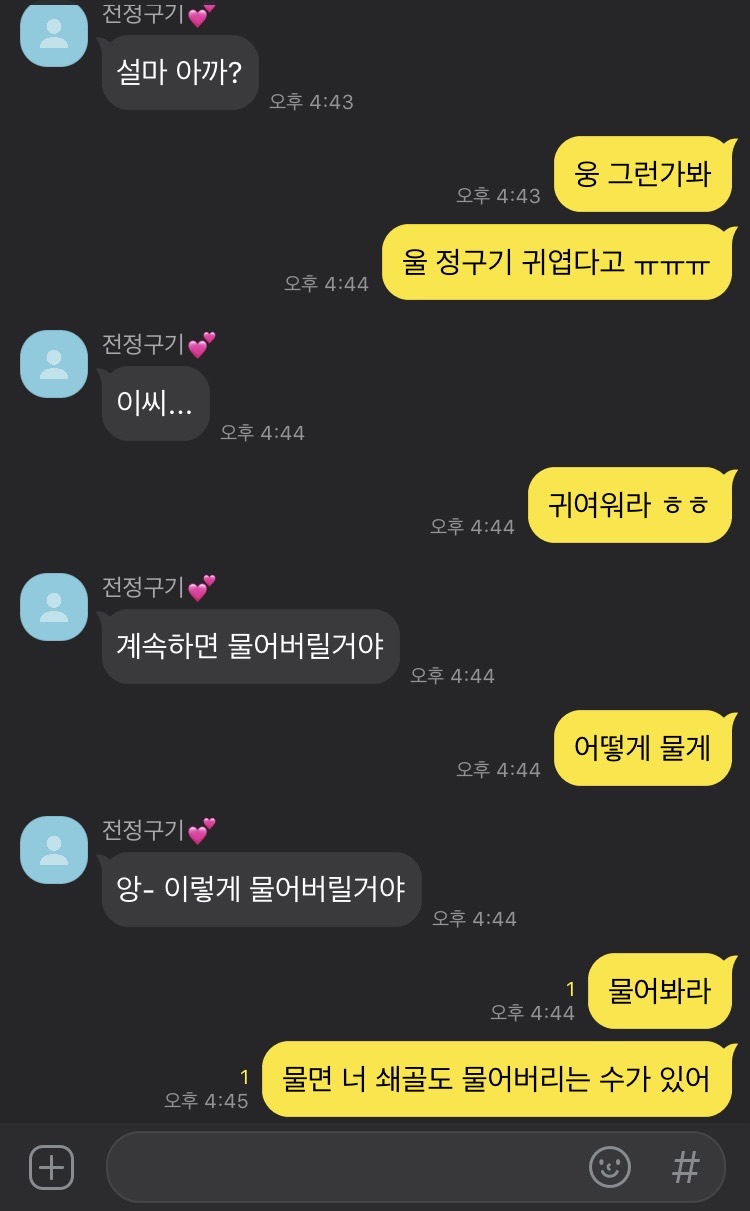Open profile picture beside "설마 아까?"
This screenshot has width=750, height=1211.
pos(54,35)
